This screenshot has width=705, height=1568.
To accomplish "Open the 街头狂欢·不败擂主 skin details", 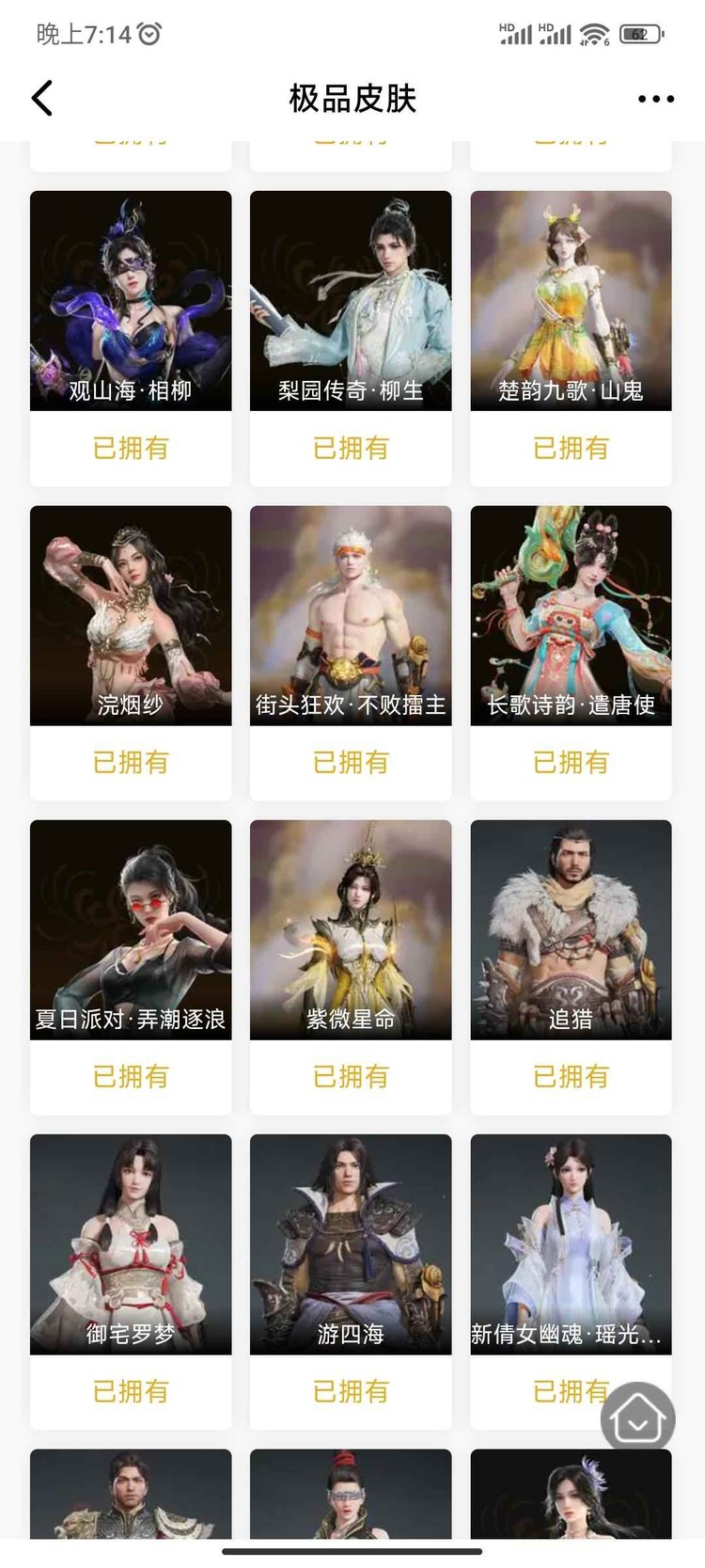I will point(350,614).
